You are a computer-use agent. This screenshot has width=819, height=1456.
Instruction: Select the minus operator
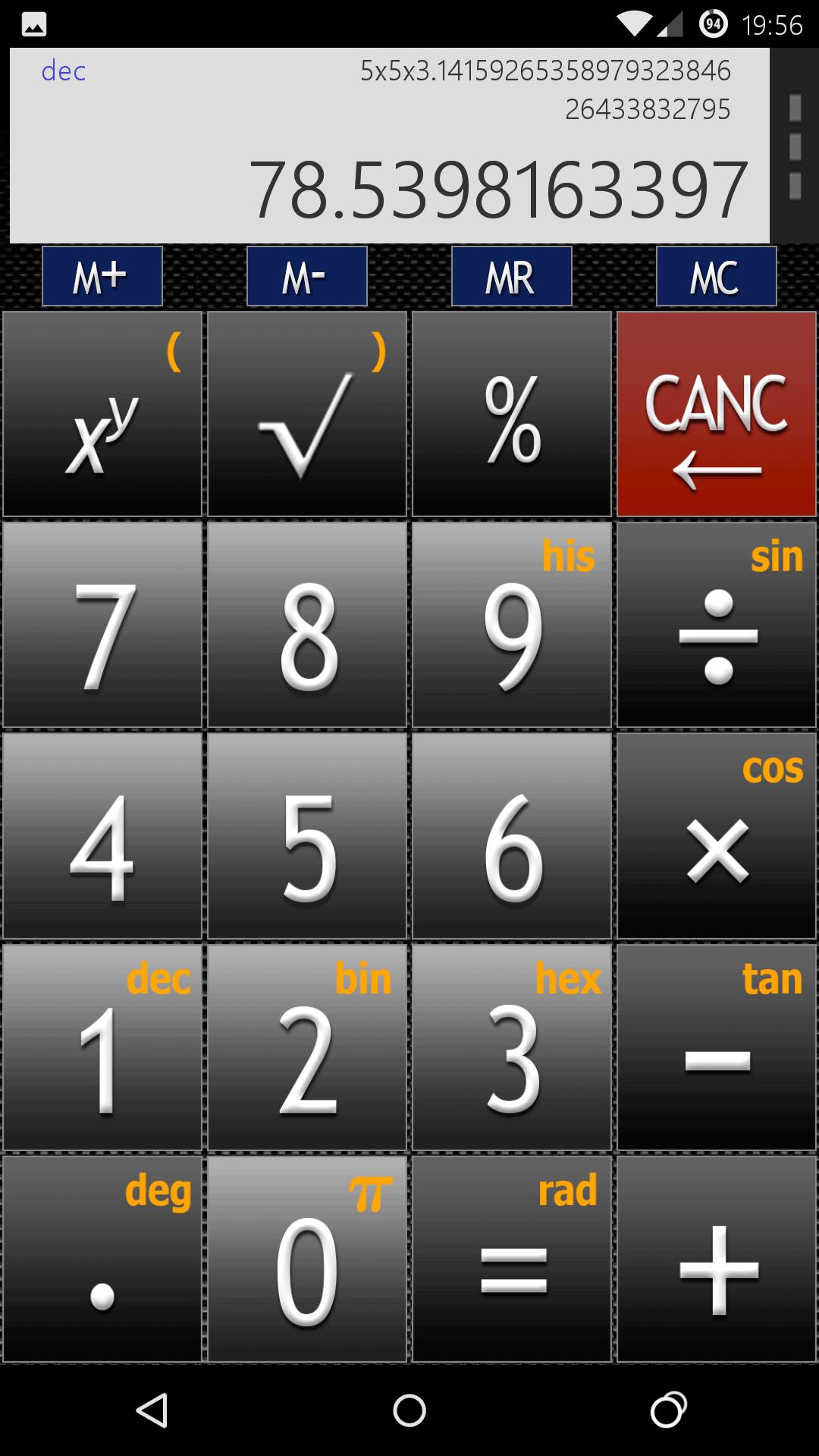[717, 1047]
